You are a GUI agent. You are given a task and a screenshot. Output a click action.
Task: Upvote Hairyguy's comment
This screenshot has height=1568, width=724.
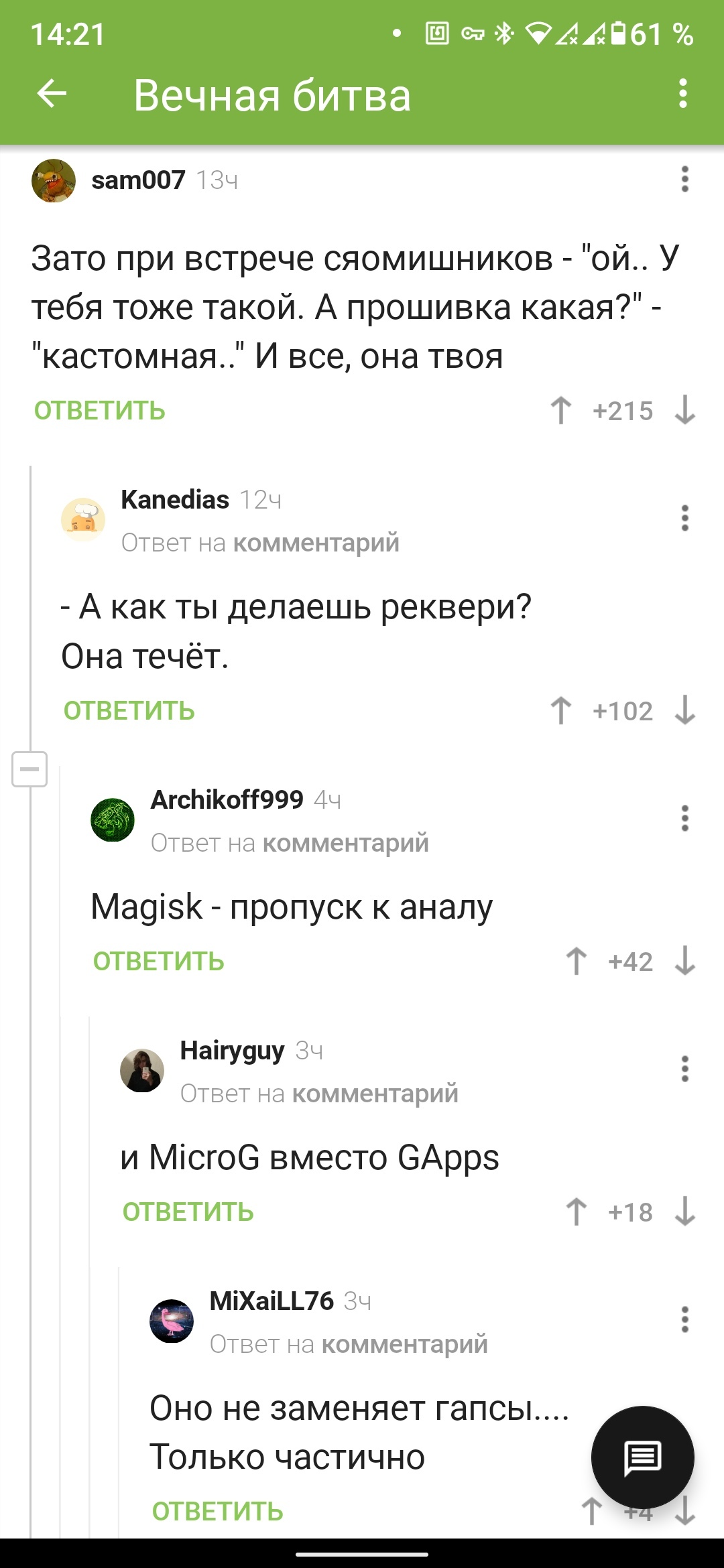click(577, 1212)
